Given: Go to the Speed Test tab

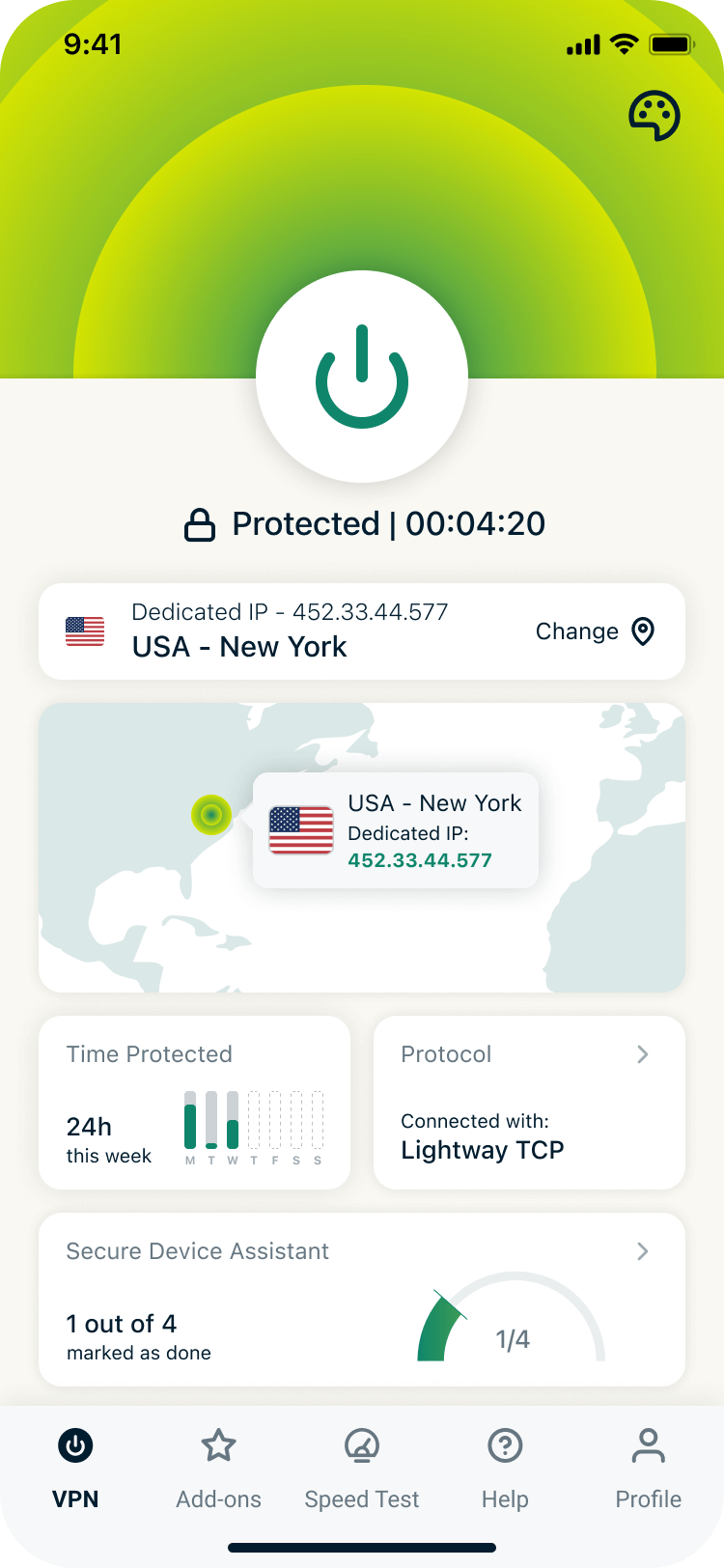Looking at the screenshot, I should point(362,1468).
